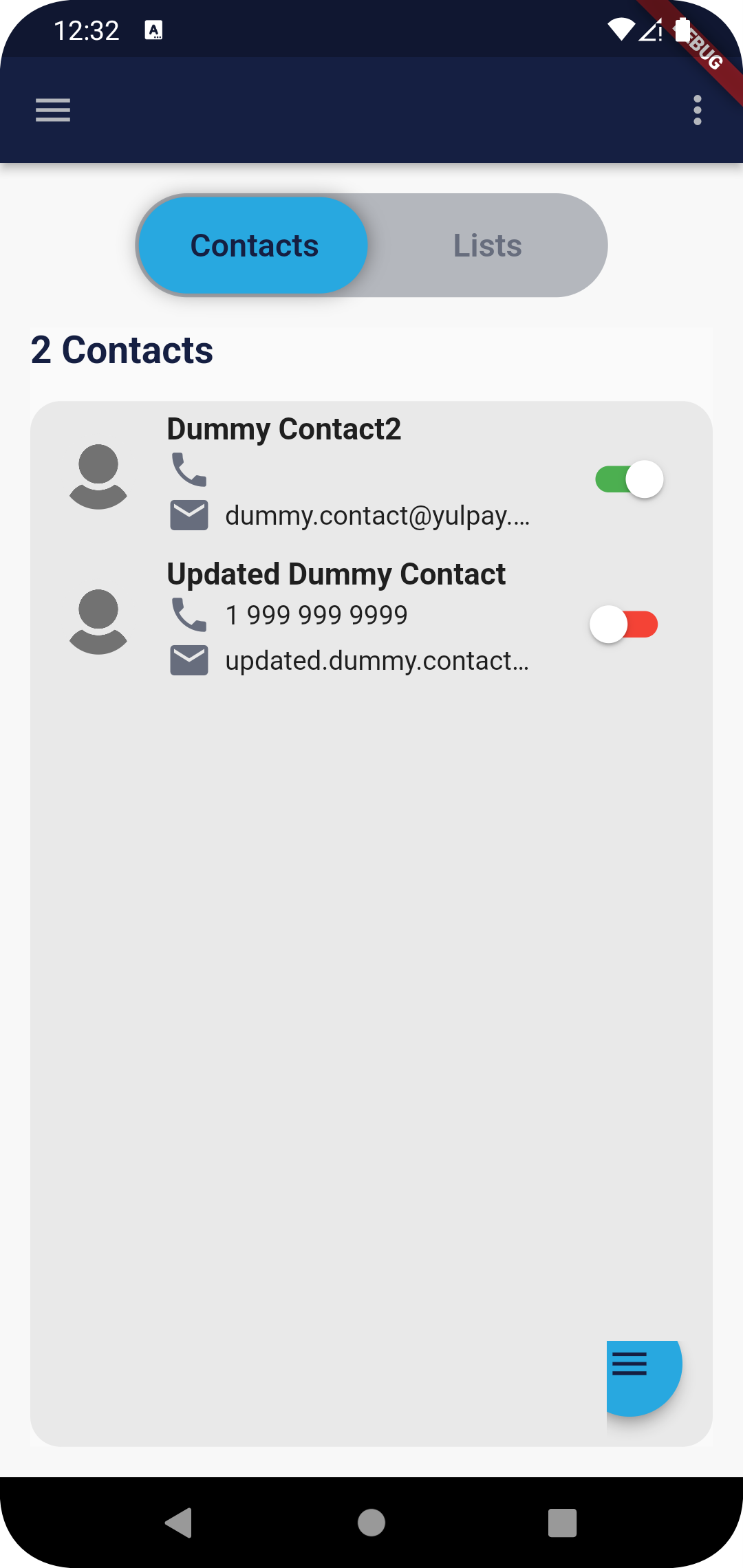Open the navigation drawer menu
Screen dimensions: 743x1568
tap(52, 110)
